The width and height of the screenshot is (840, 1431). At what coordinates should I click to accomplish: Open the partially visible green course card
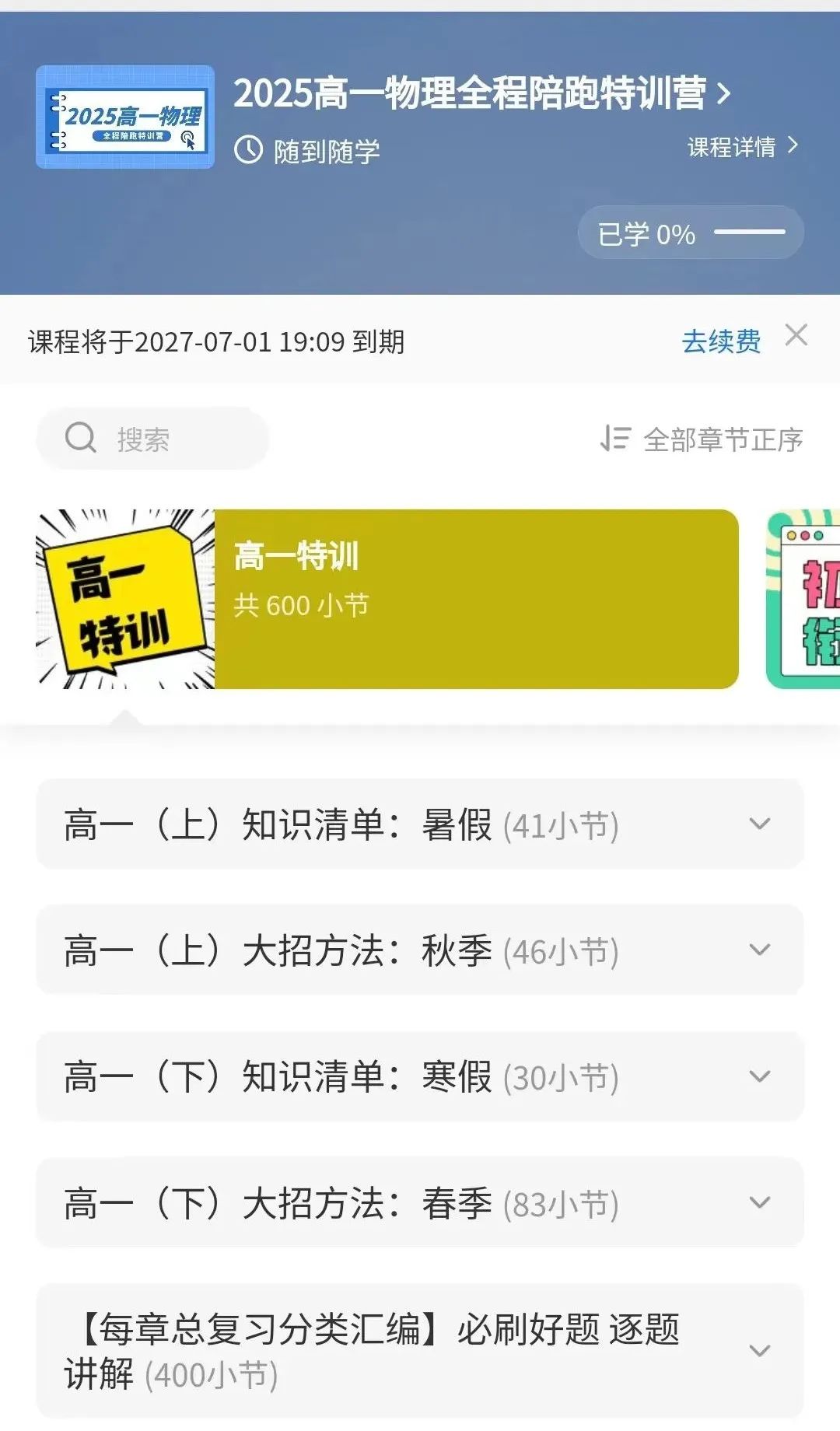pos(804,599)
